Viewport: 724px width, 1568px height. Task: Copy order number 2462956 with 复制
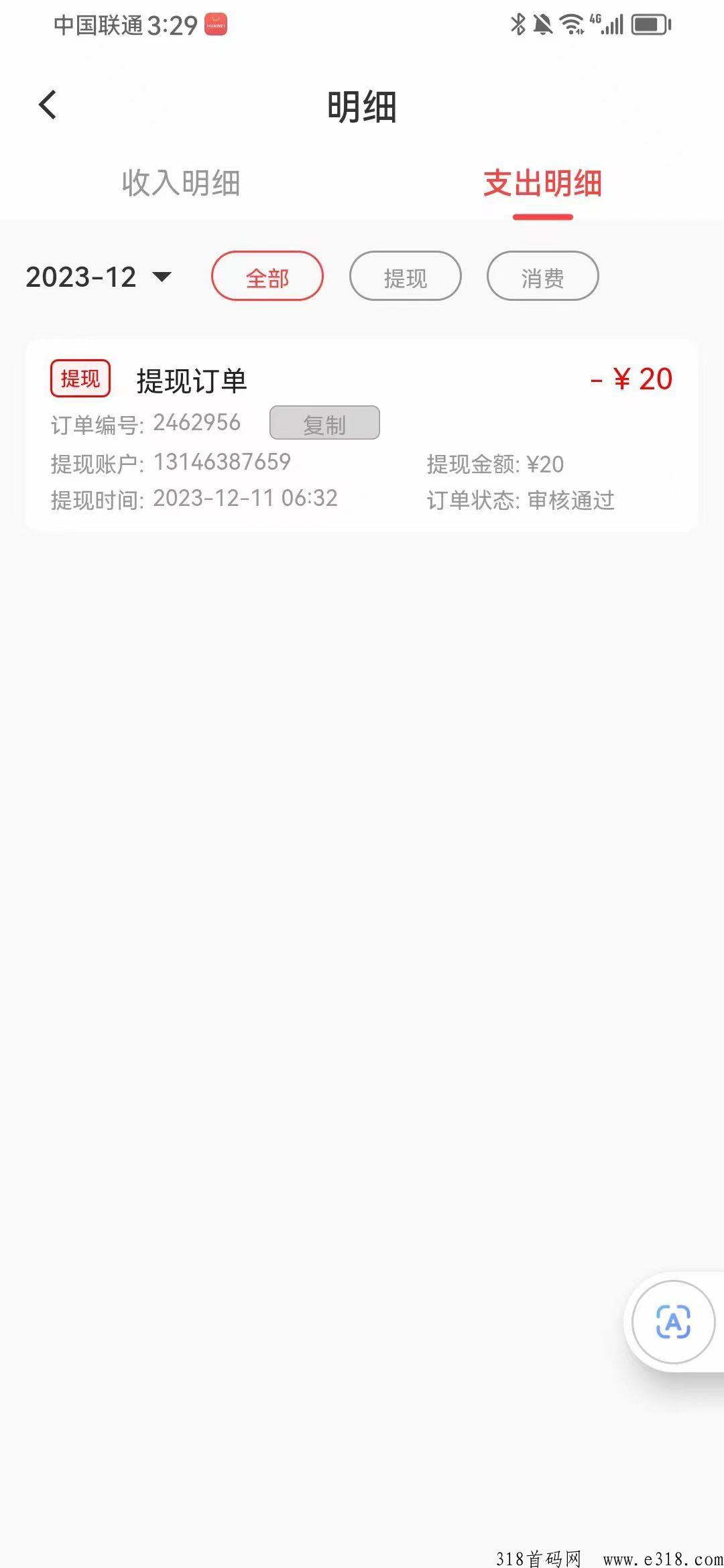(324, 423)
